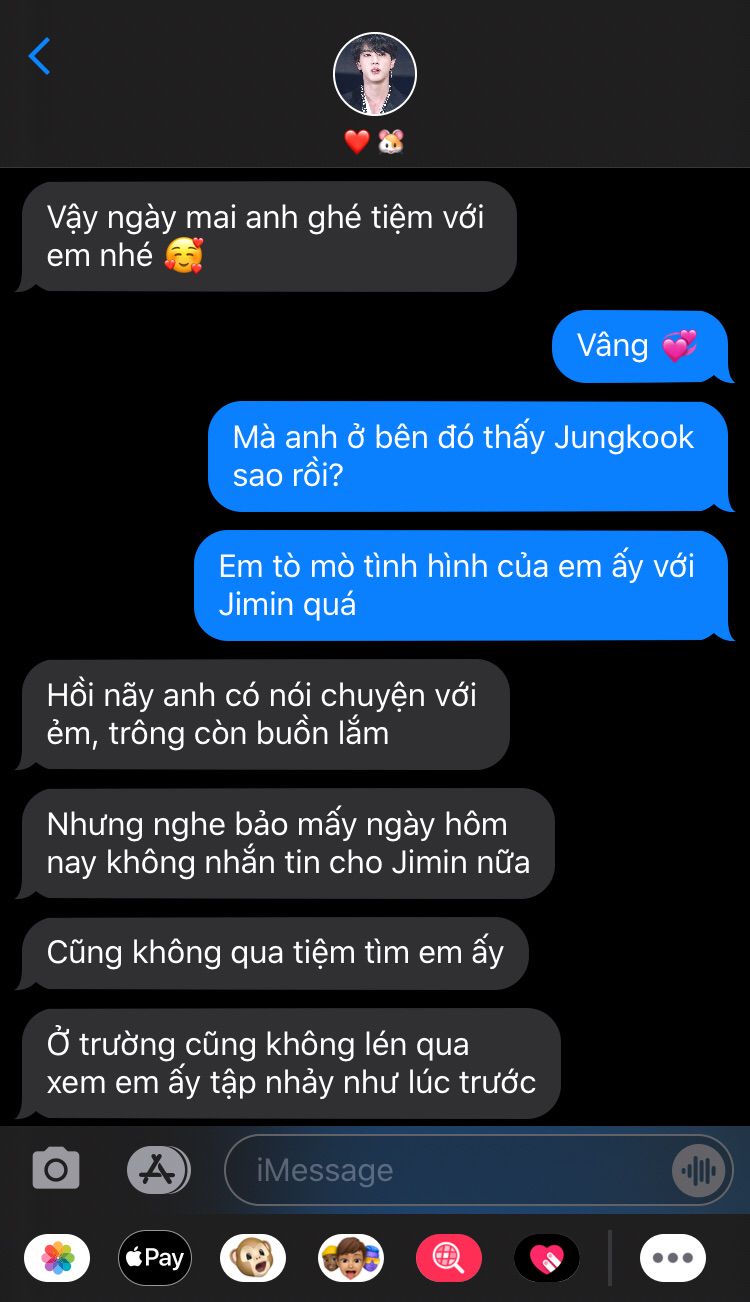Open the More apps ellipsis button

[x=673, y=1258]
